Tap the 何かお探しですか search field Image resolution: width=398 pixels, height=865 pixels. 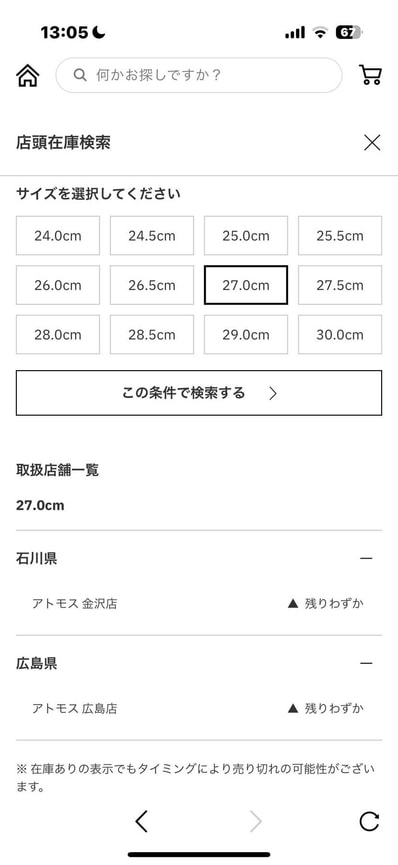(199, 75)
